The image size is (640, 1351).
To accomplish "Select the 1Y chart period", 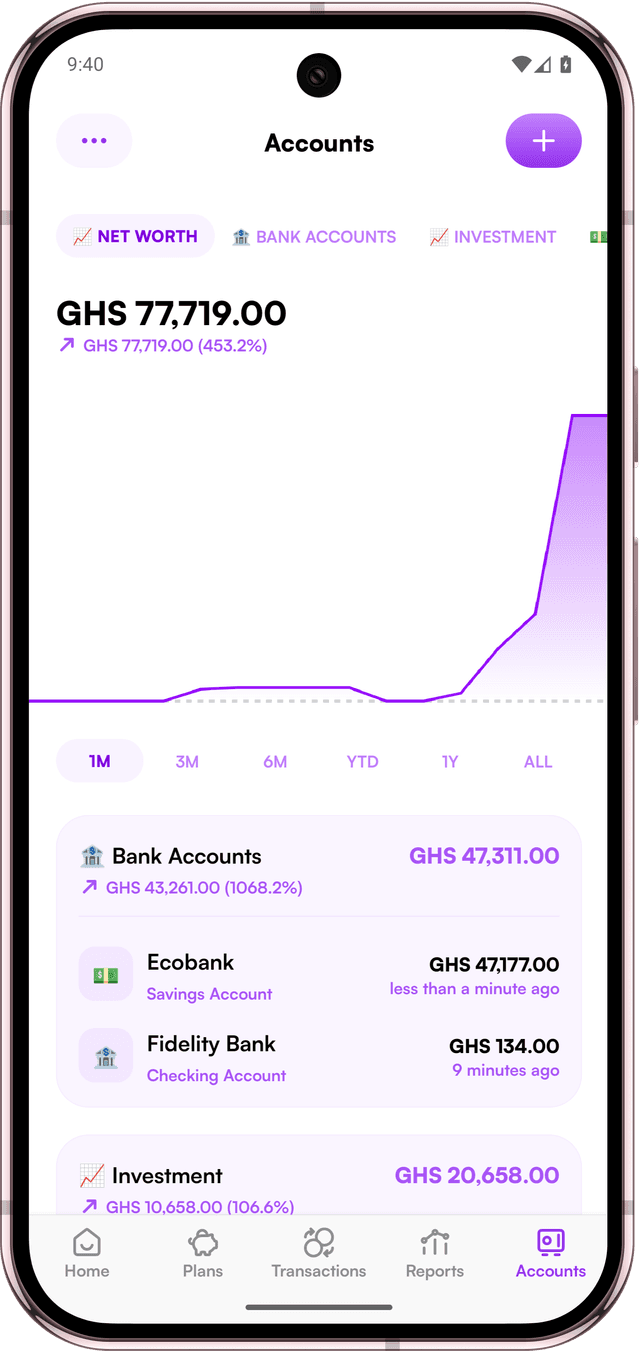I will pyautogui.click(x=450, y=762).
